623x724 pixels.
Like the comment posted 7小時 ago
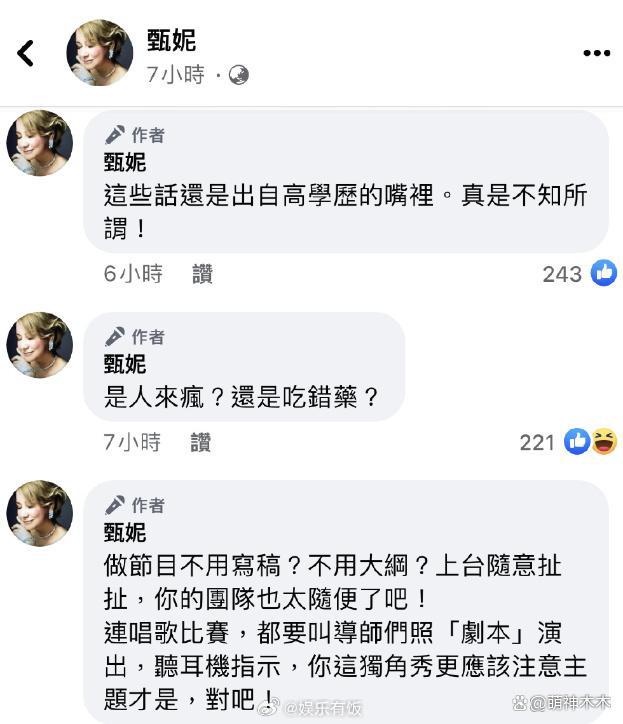[200, 442]
